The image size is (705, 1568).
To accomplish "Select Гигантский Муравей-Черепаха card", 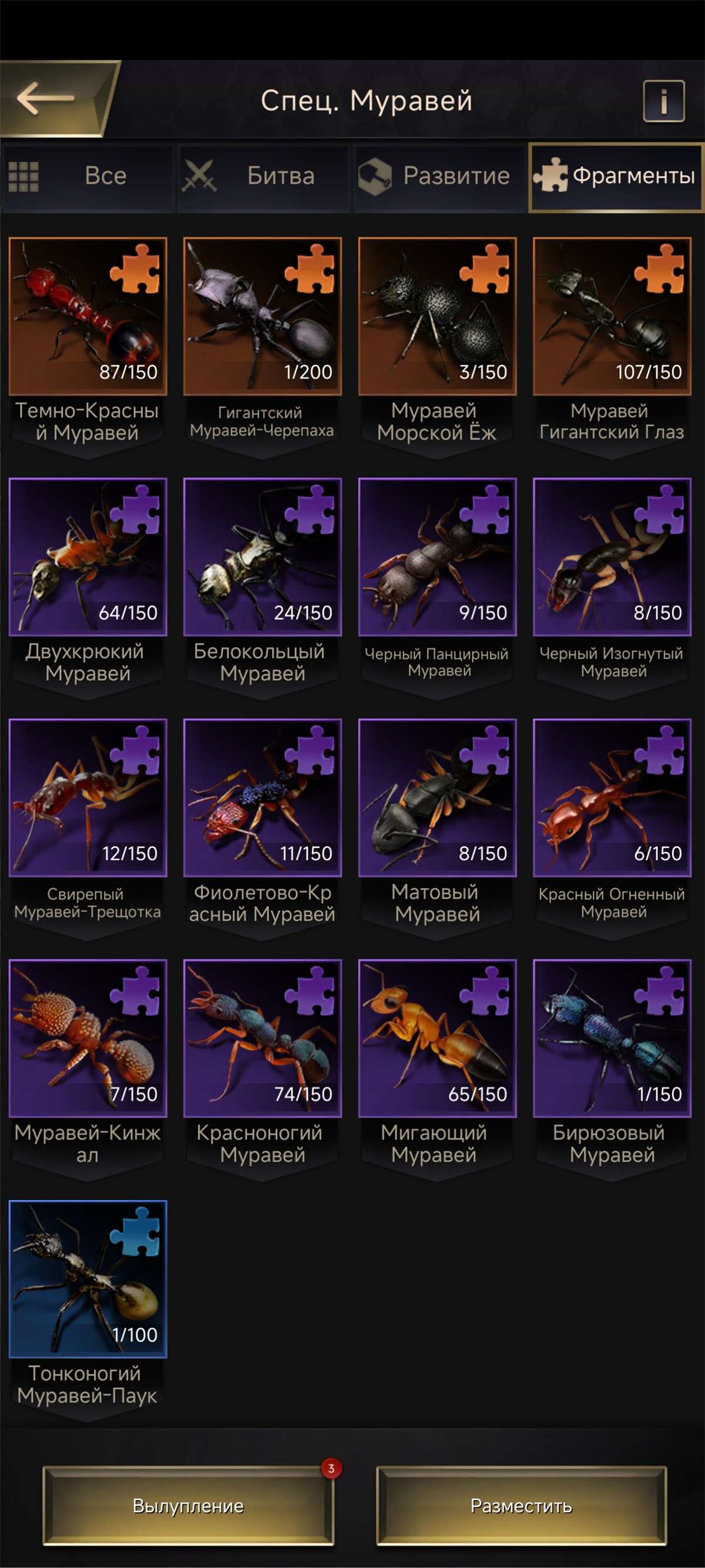I will click(262, 317).
